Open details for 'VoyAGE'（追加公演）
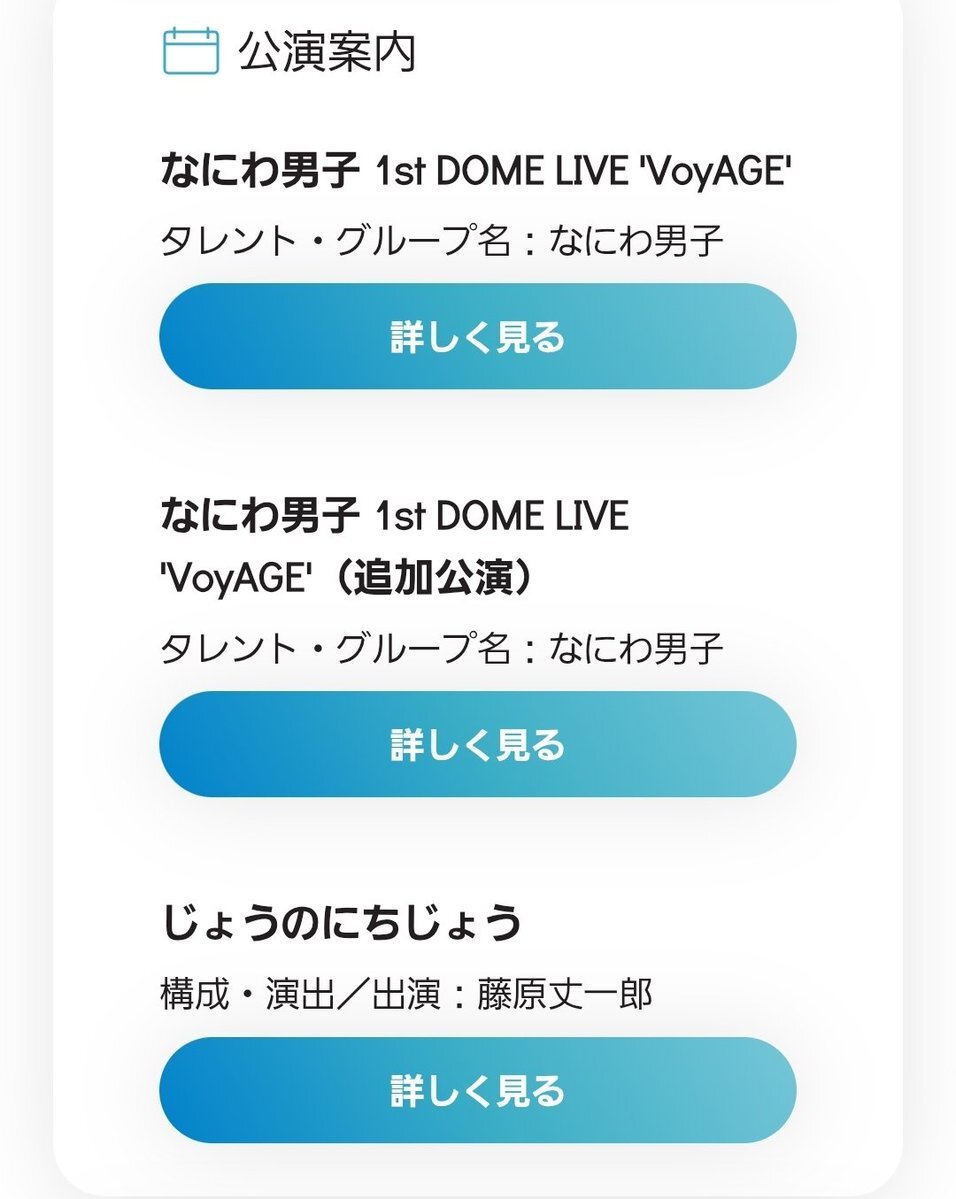 coord(477,744)
